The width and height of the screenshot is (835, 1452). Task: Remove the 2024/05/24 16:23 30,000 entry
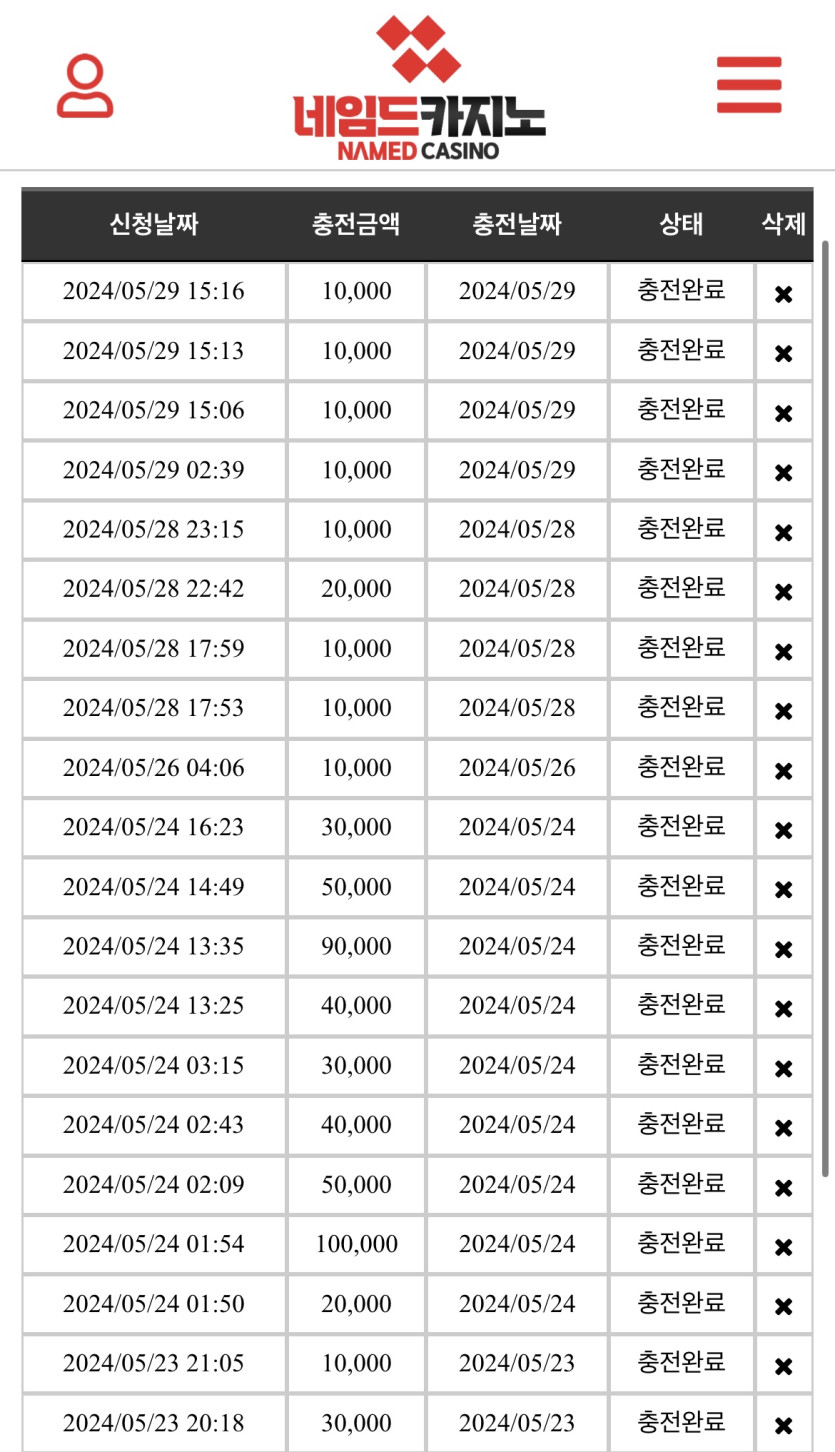(x=784, y=830)
